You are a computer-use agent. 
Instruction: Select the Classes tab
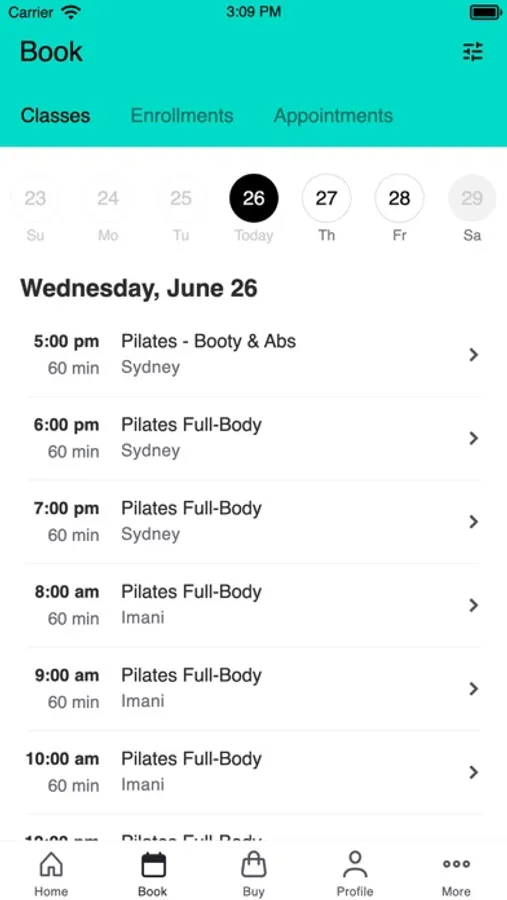pyautogui.click(x=55, y=115)
